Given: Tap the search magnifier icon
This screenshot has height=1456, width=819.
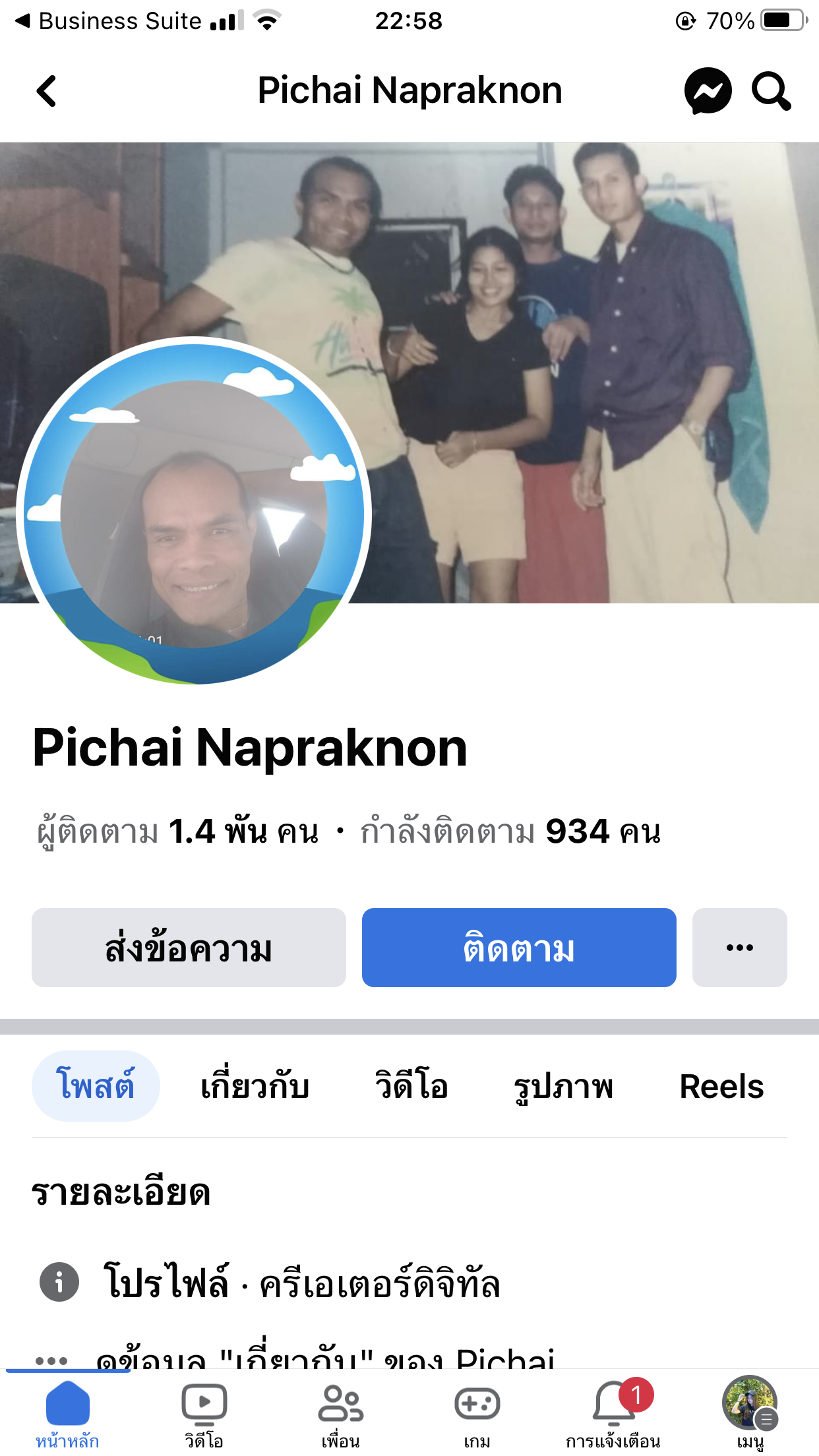Looking at the screenshot, I should click(771, 91).
